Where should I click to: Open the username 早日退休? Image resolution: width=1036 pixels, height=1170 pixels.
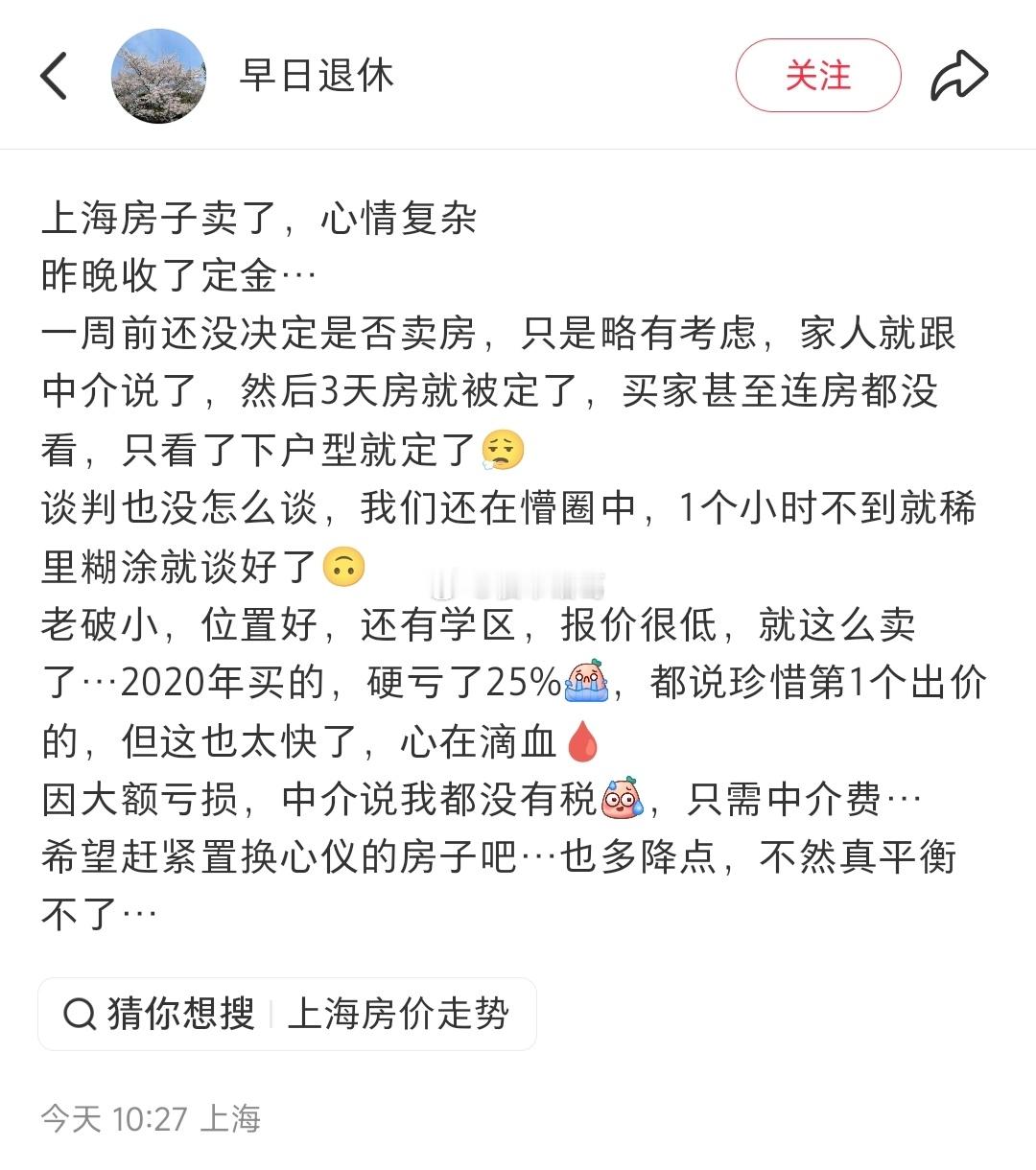coord(317,76)
